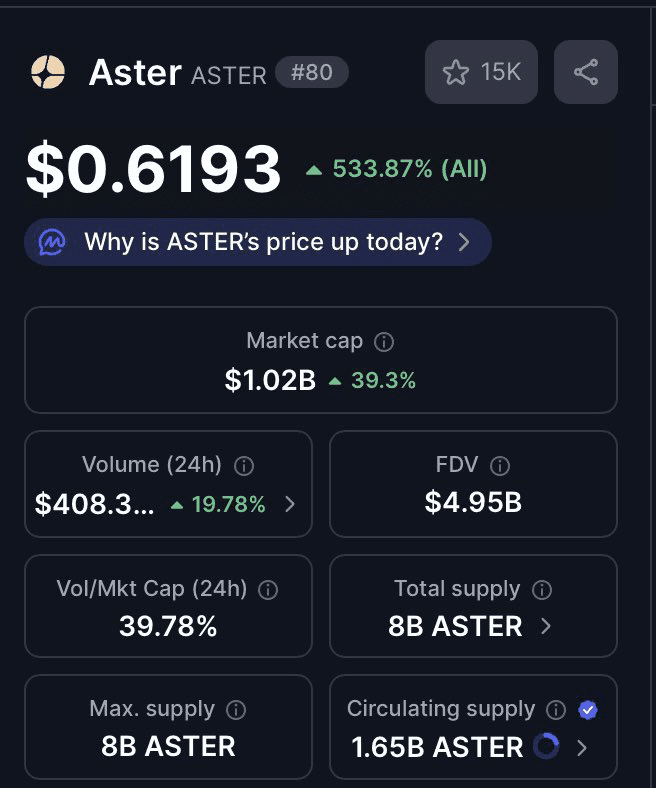Show info about Circulating supply

coord(556,710)
